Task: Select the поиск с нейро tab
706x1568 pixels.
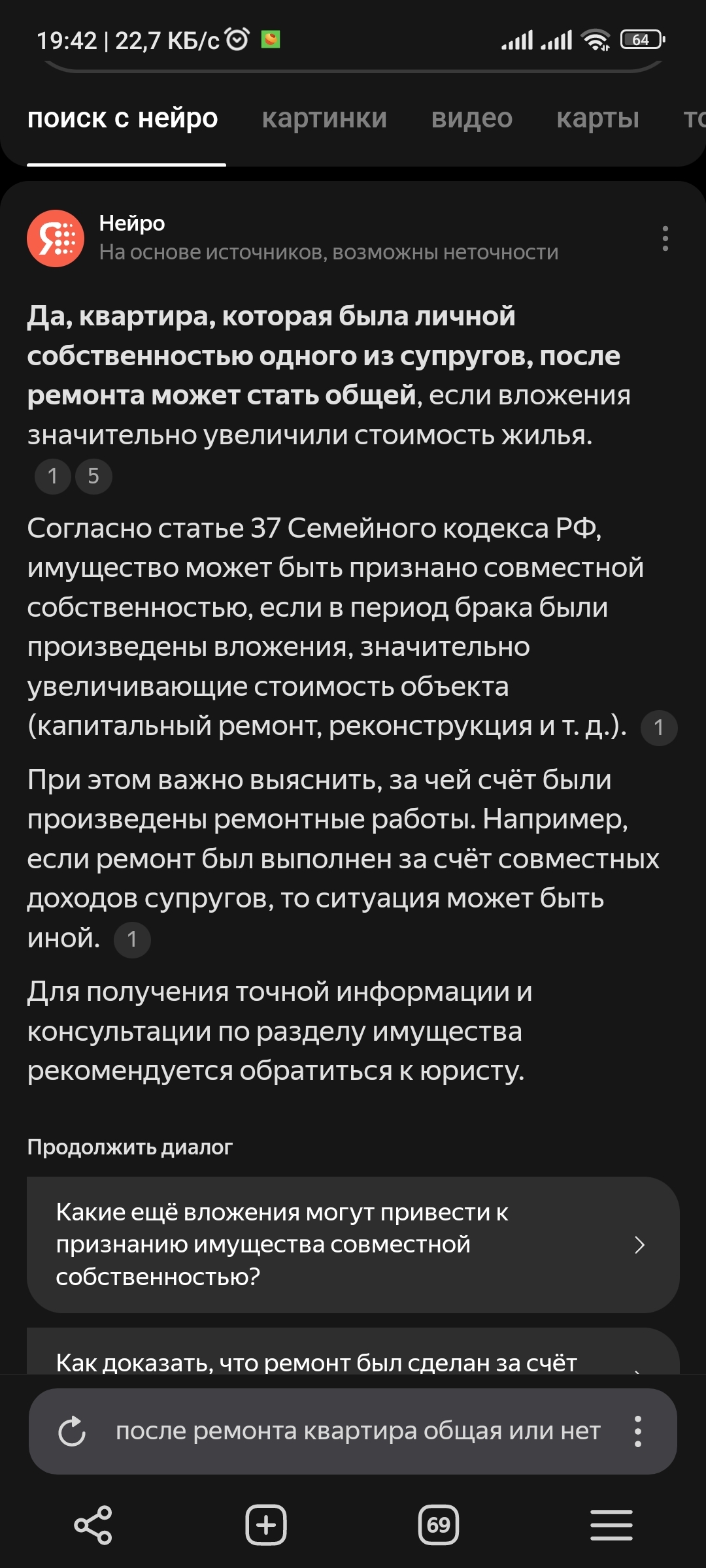Action: click(123, 119)
